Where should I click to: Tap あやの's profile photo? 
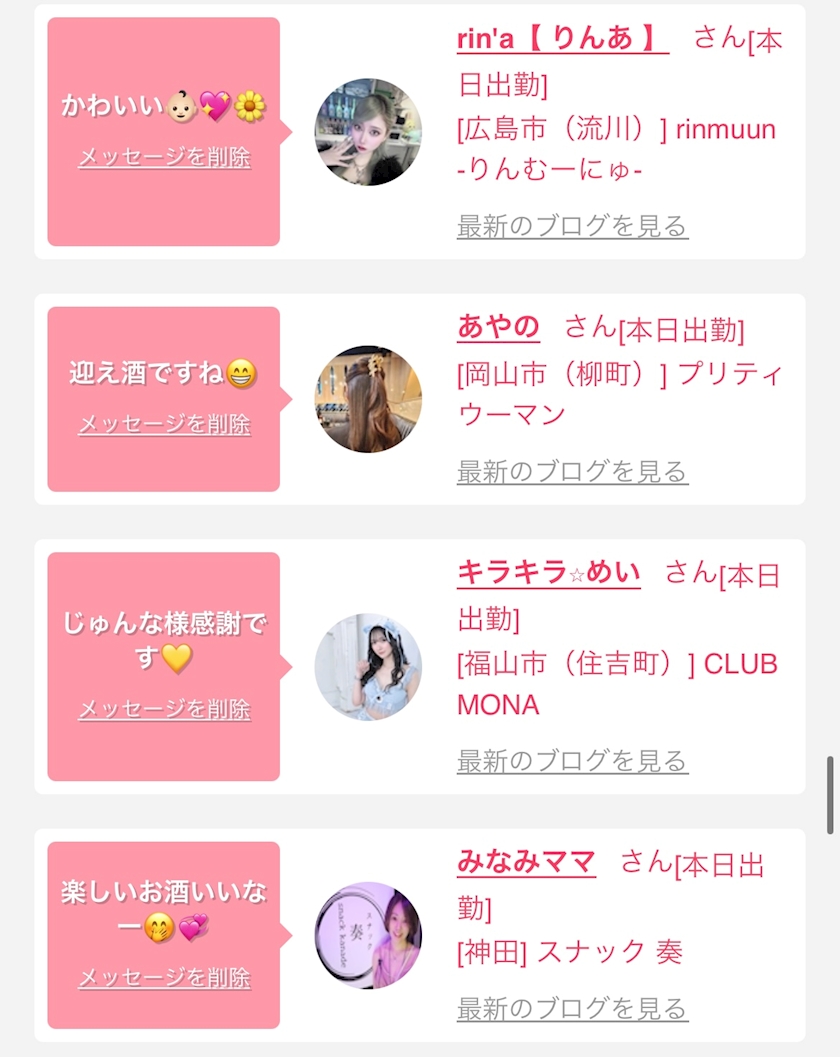[368, 399]
